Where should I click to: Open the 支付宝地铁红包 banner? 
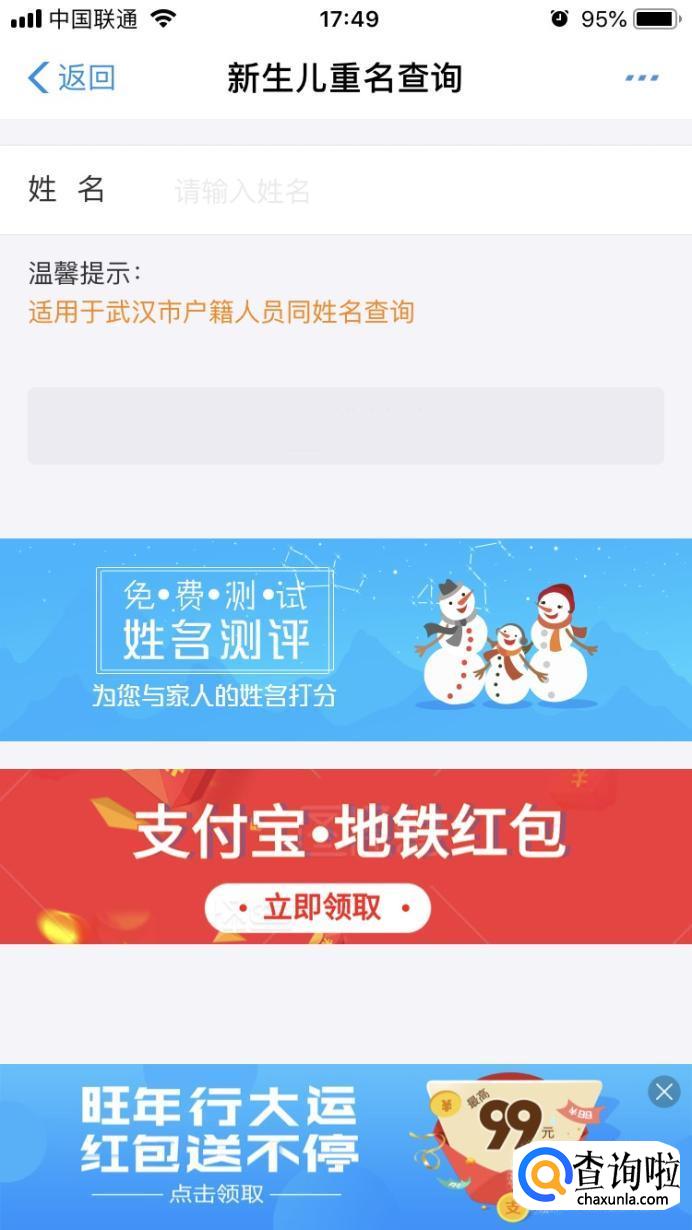[x=345, y=835]
